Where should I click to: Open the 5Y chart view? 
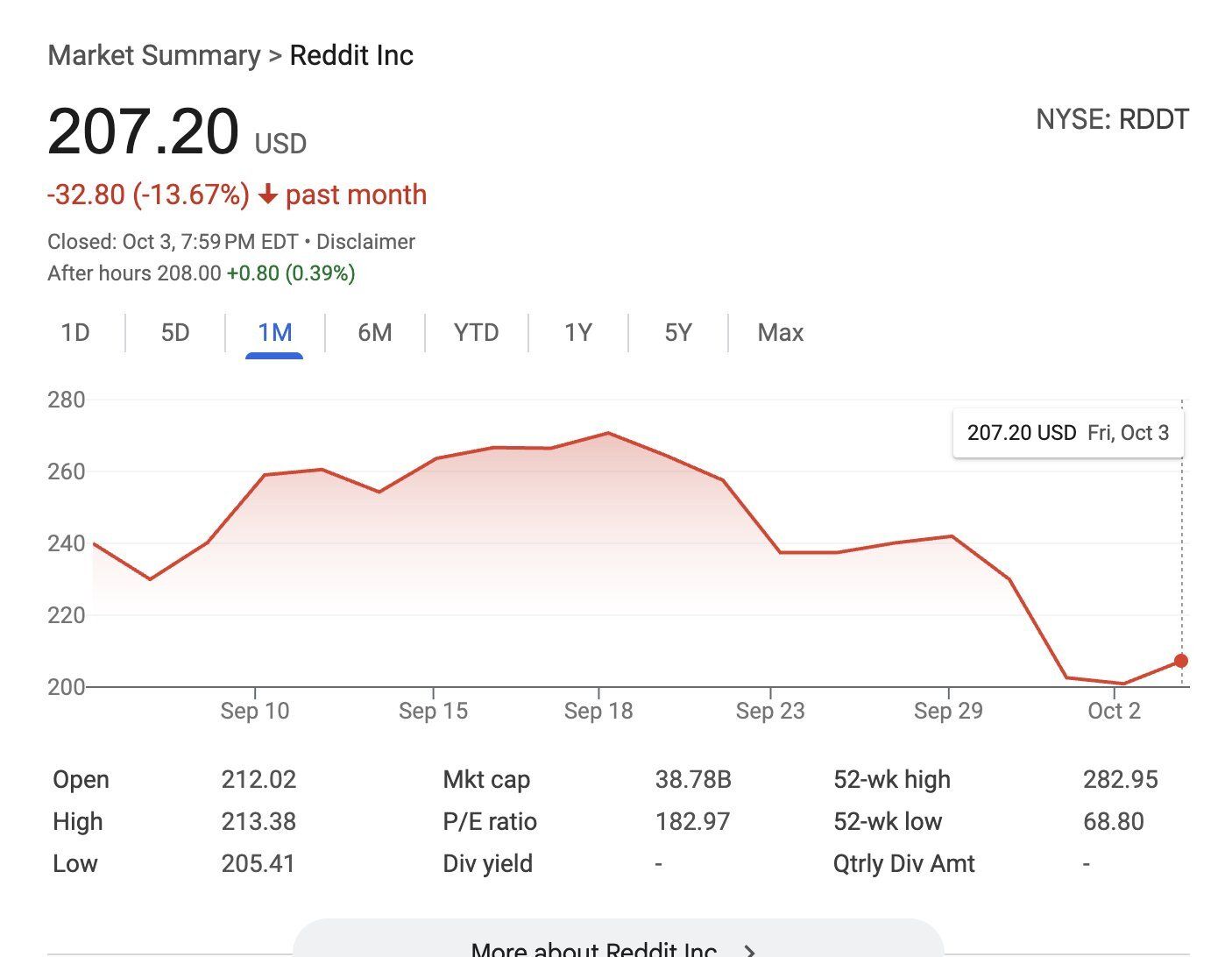click(x=677, y=333)
